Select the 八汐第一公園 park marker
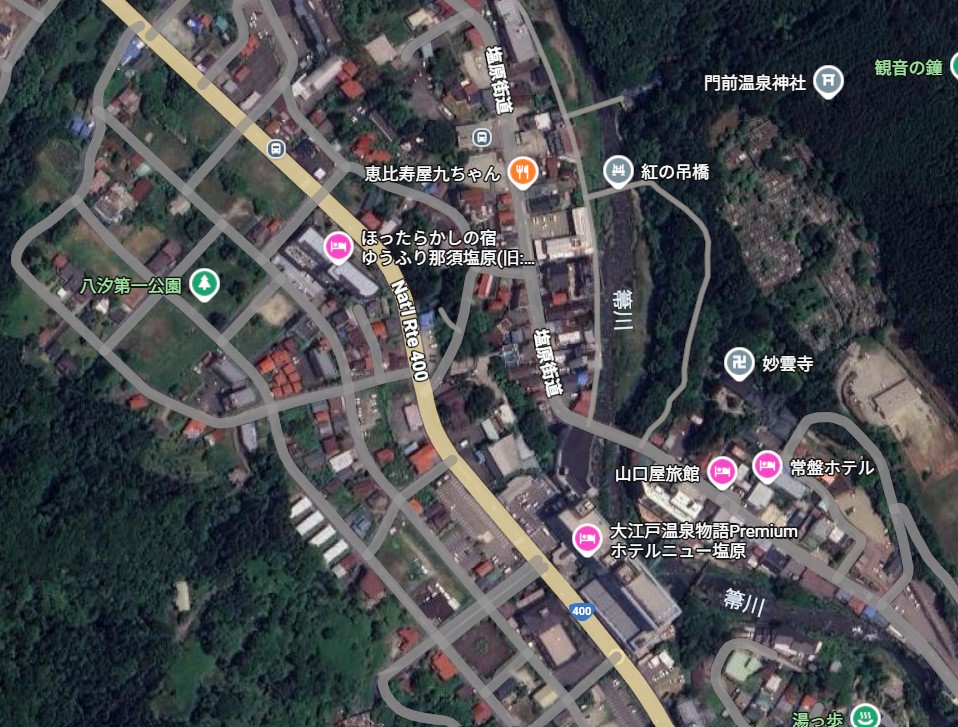Screen dimensions: 958x727 (204, 285)
